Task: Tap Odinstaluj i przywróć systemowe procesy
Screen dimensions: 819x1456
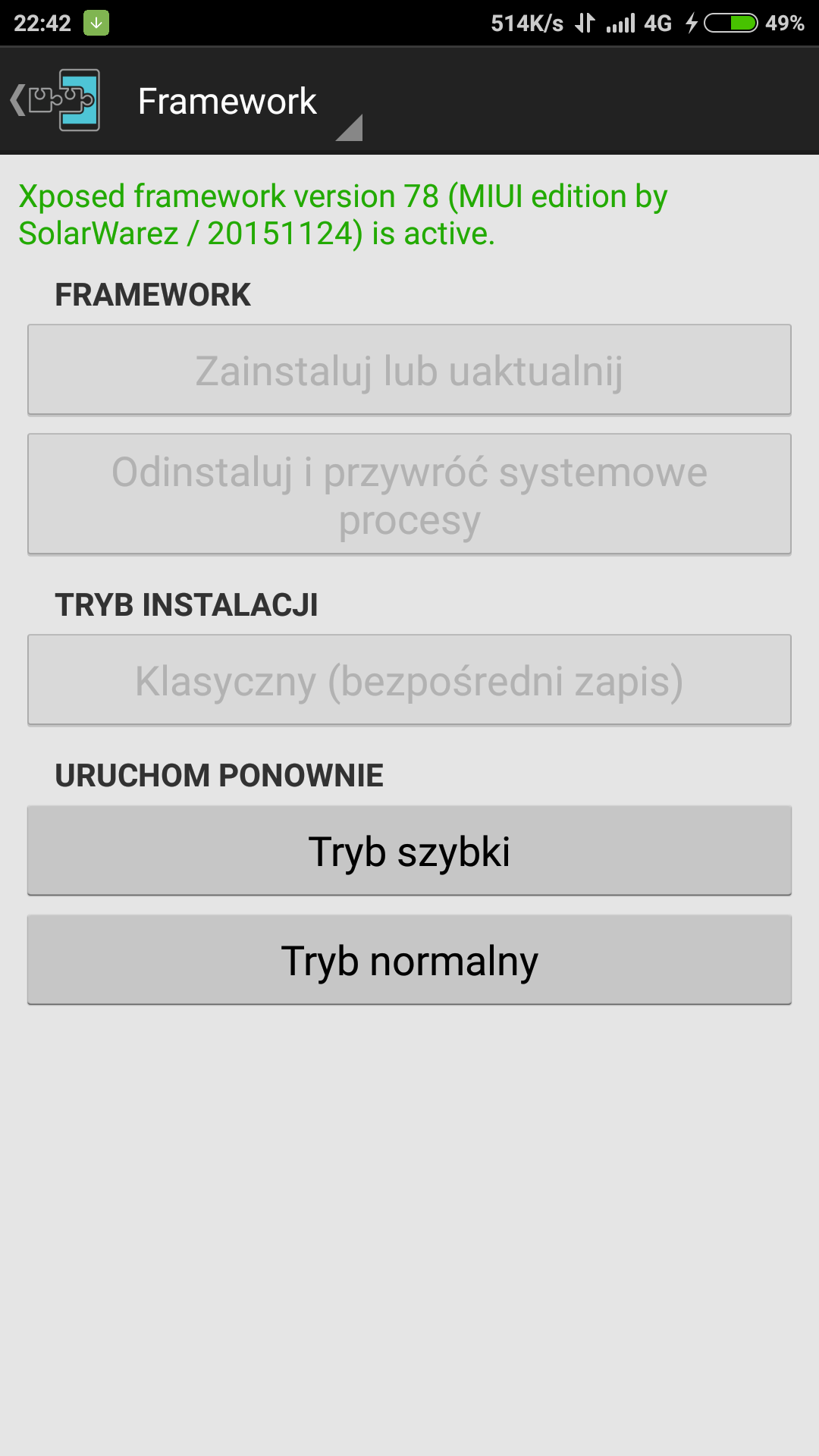Action: coord(409,494)
